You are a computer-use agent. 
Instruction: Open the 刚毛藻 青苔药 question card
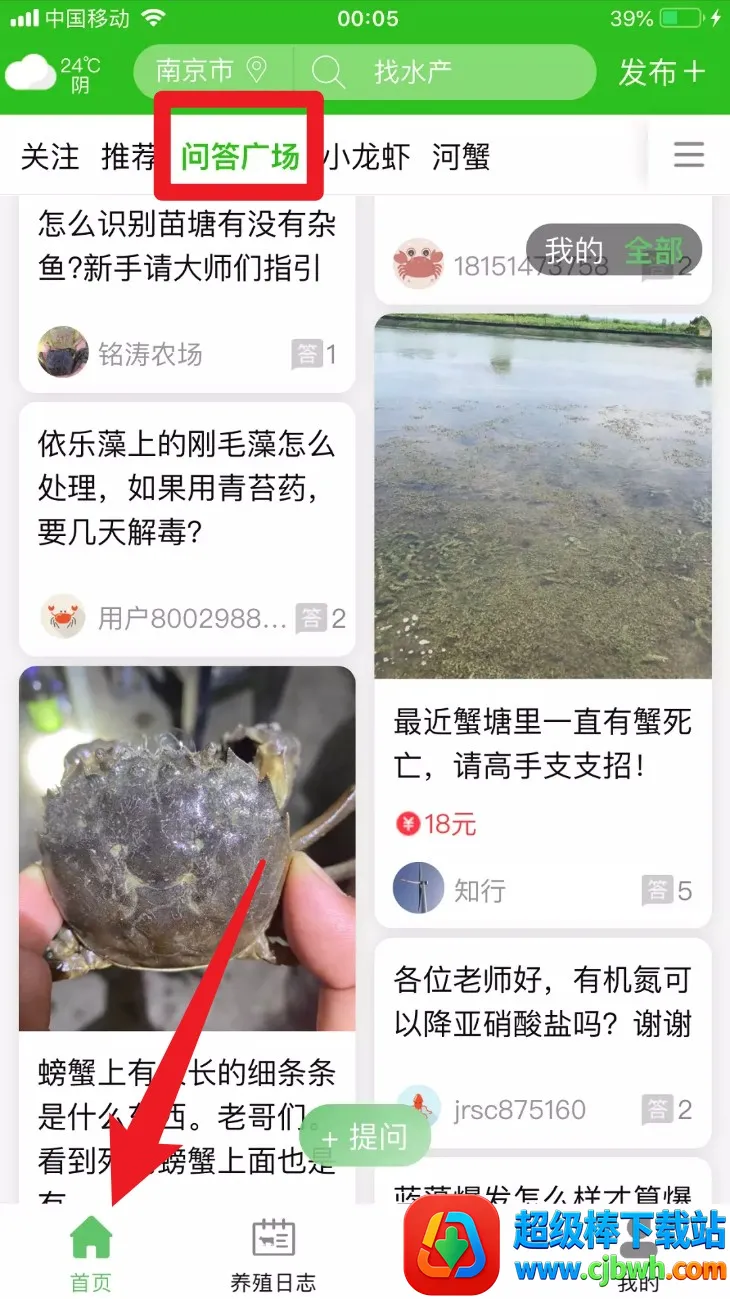tap(186, 487)
